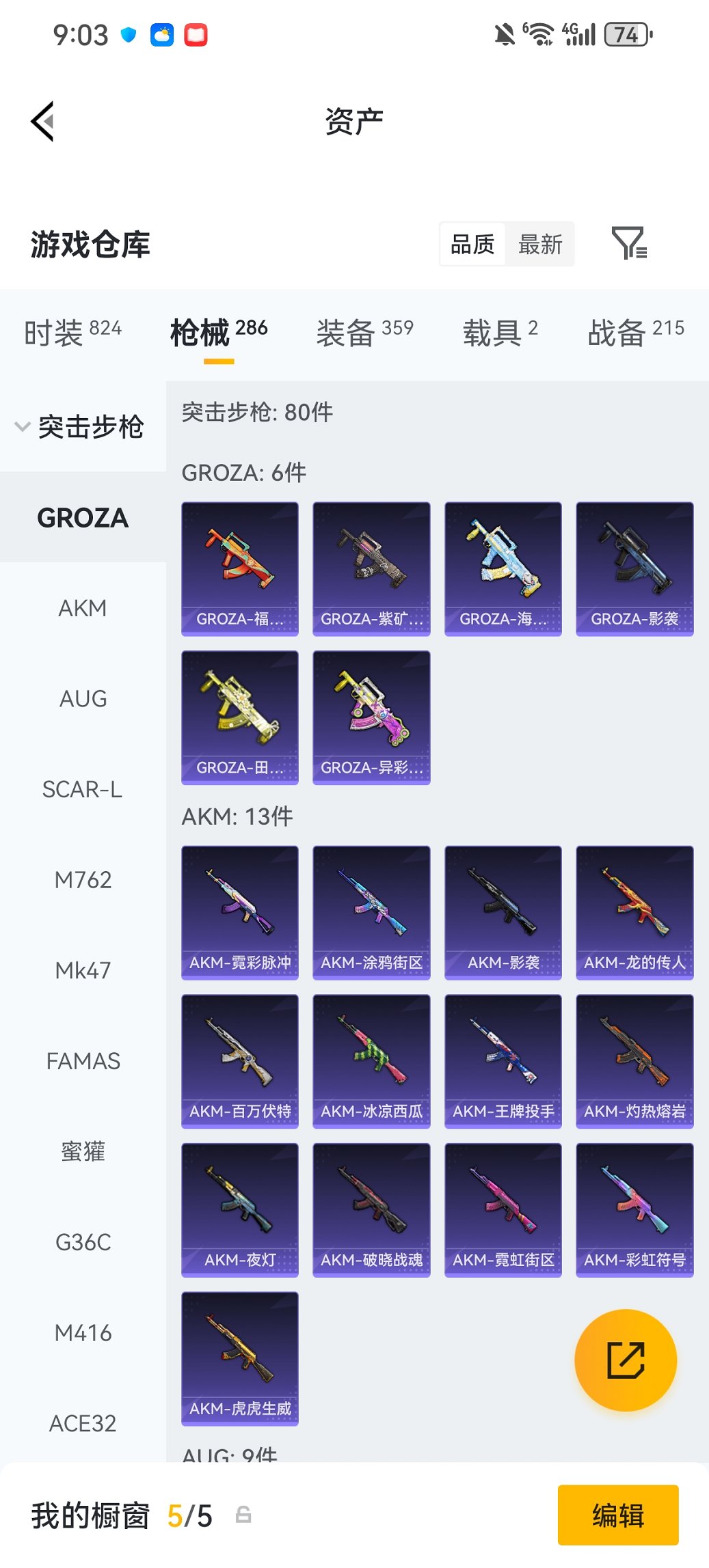Switch to the 时装 tab
This screenshot has width=709, height=1568.
72,333
